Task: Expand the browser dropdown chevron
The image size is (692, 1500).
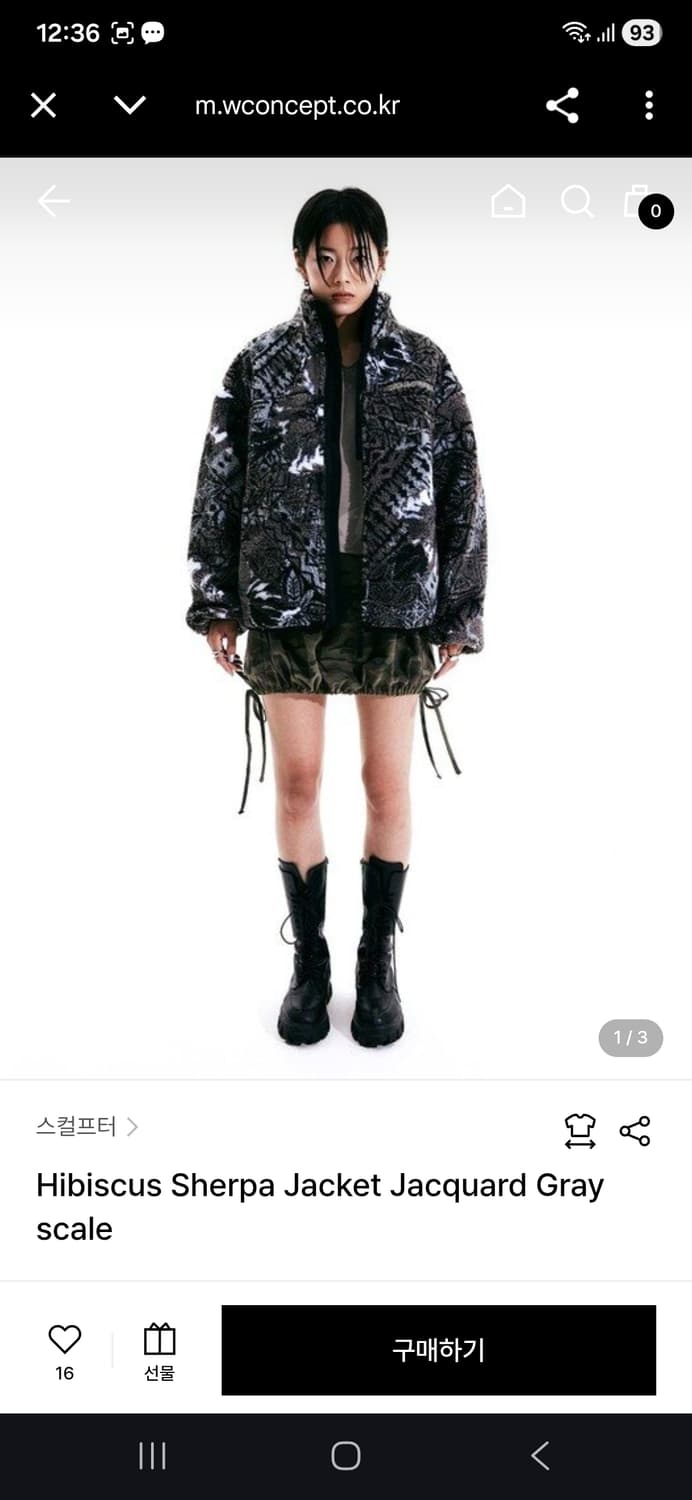Action: [130, 105]
